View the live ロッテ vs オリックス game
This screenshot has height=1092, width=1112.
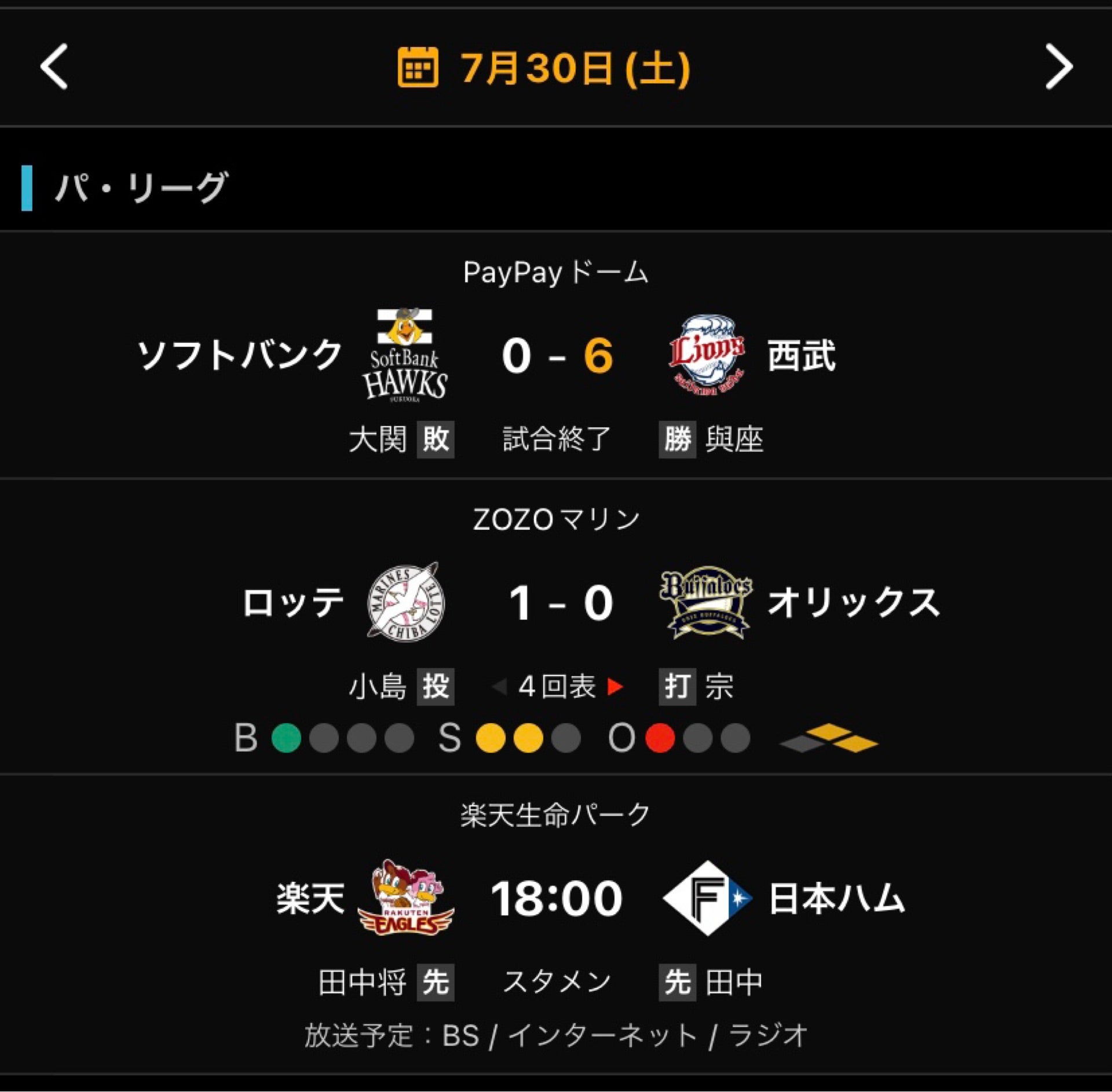coord(556,603)
